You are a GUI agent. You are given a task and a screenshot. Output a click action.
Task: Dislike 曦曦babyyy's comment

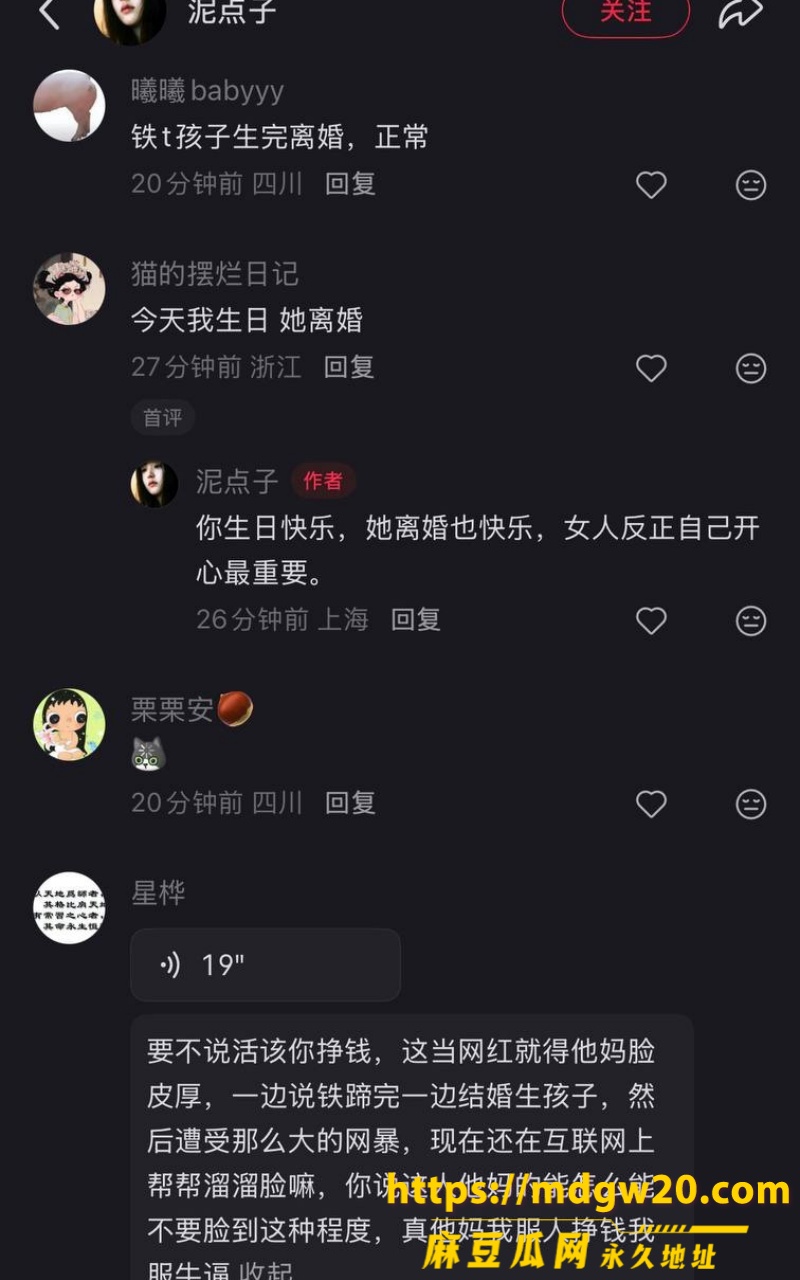[x=751, y=185]
